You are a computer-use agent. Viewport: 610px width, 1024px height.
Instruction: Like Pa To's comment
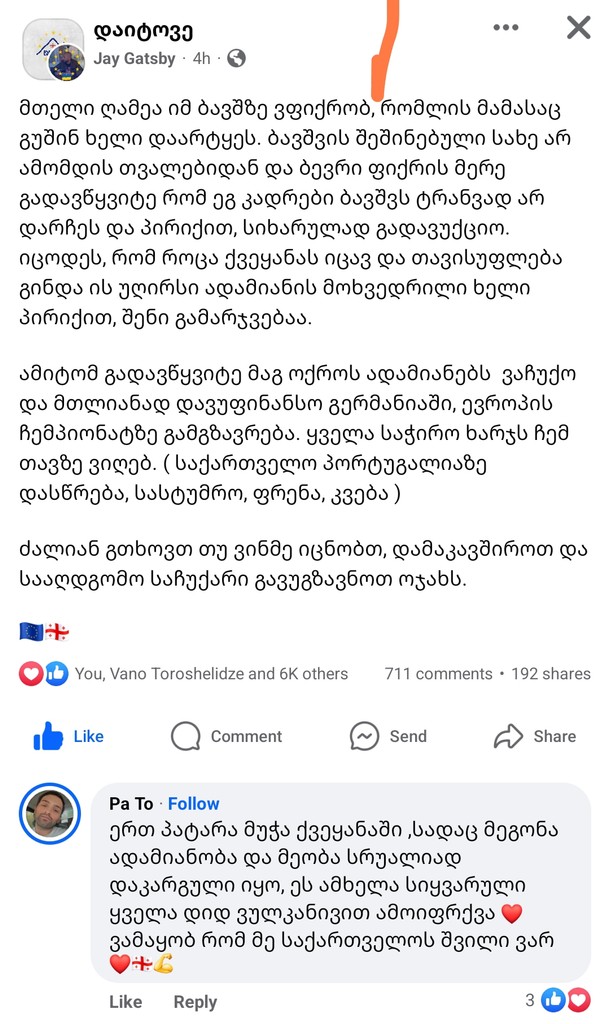coord(125,1002)
